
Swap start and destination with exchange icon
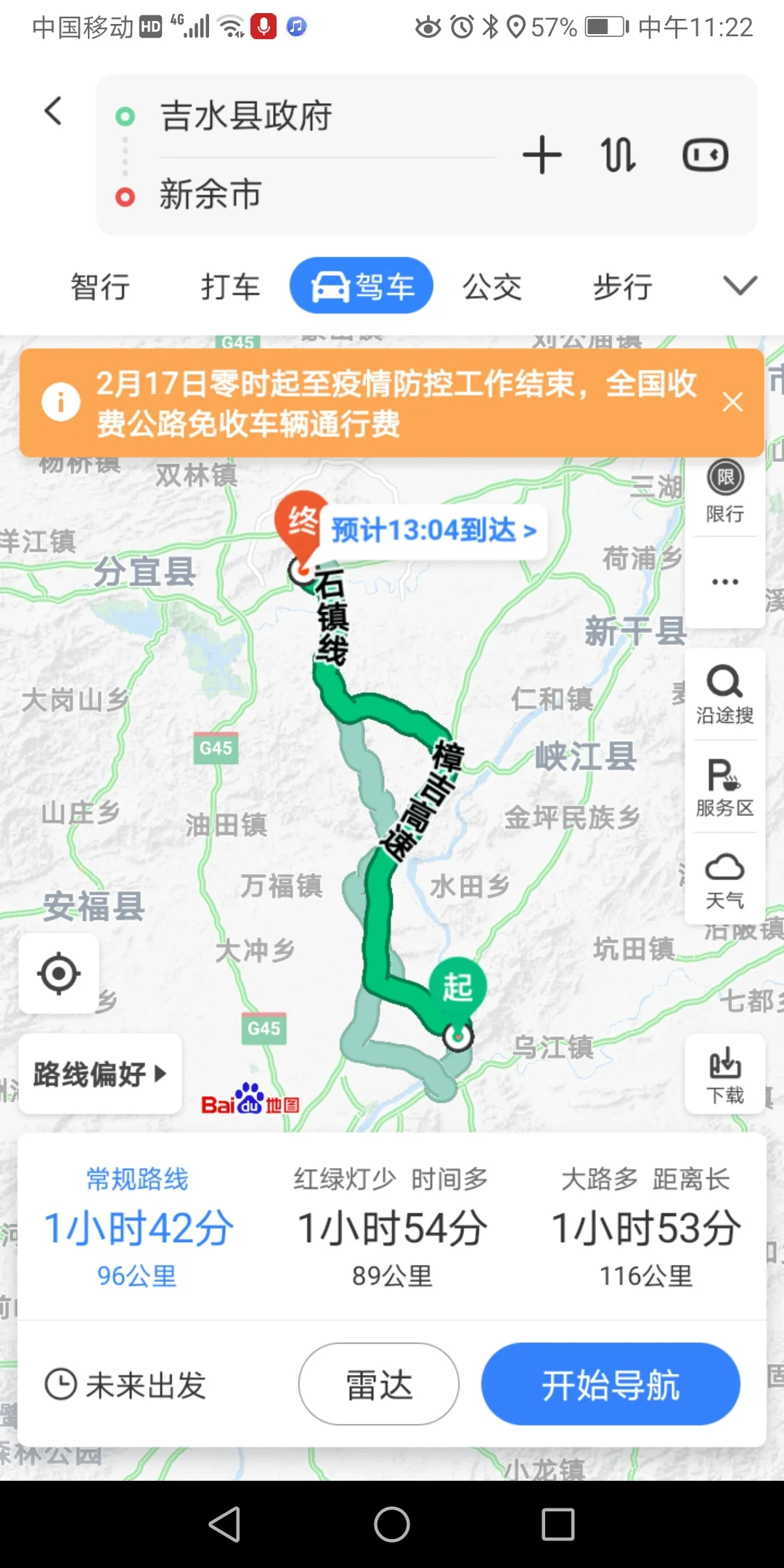point(618,155)
